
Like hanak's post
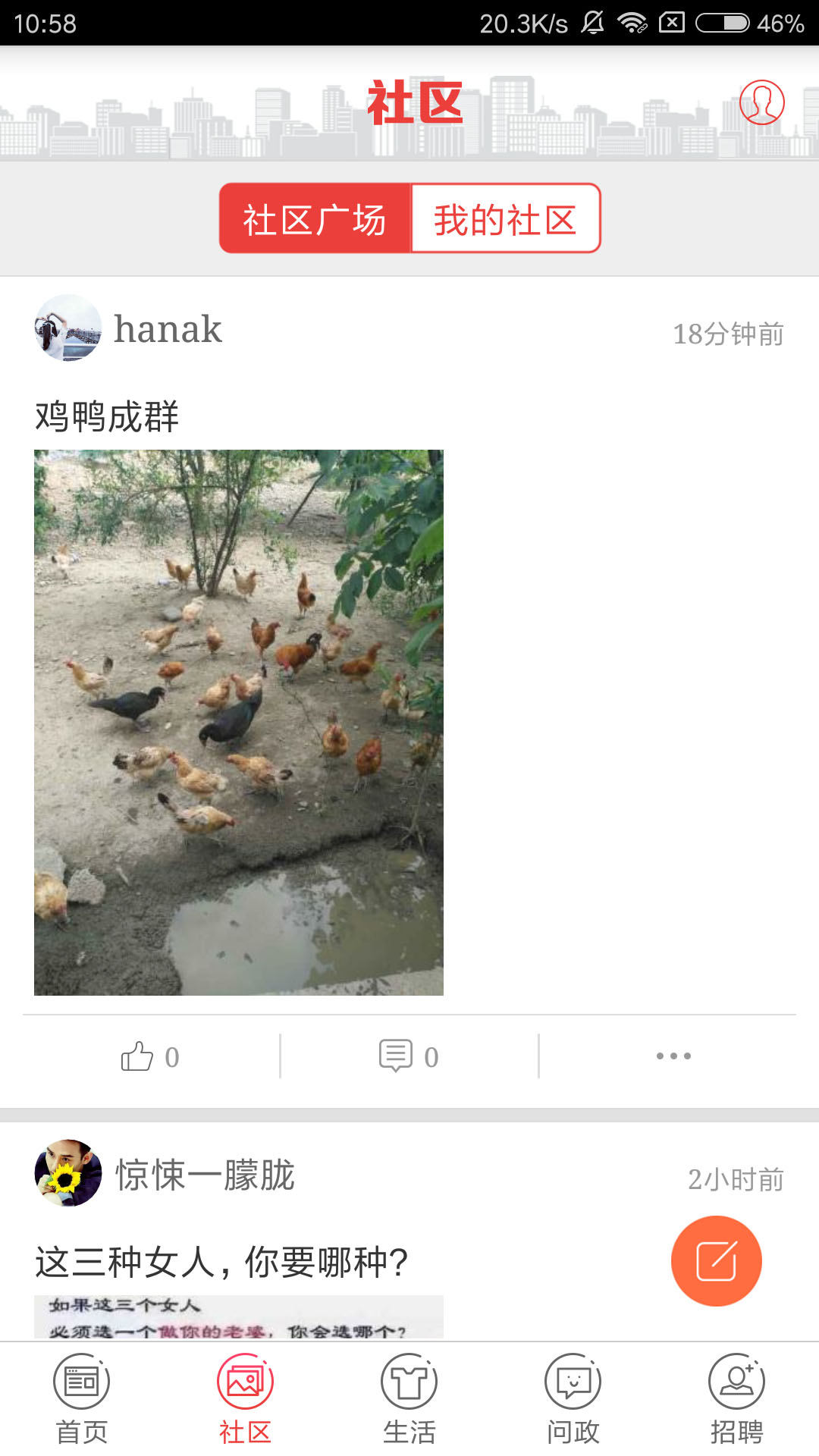pos(150,1056)
